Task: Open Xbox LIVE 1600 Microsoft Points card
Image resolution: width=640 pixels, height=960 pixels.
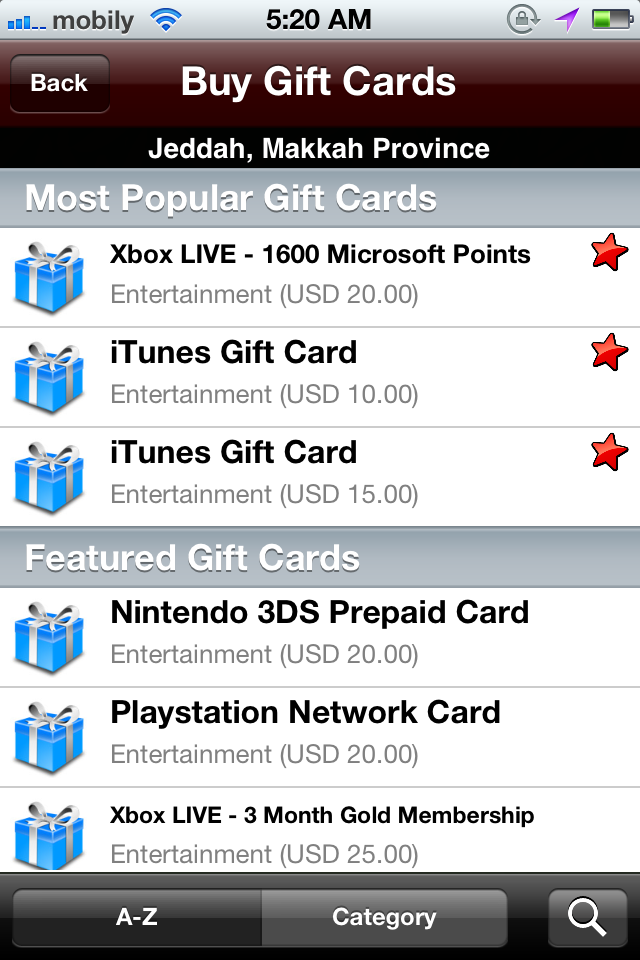Action: tap(320, 276)
